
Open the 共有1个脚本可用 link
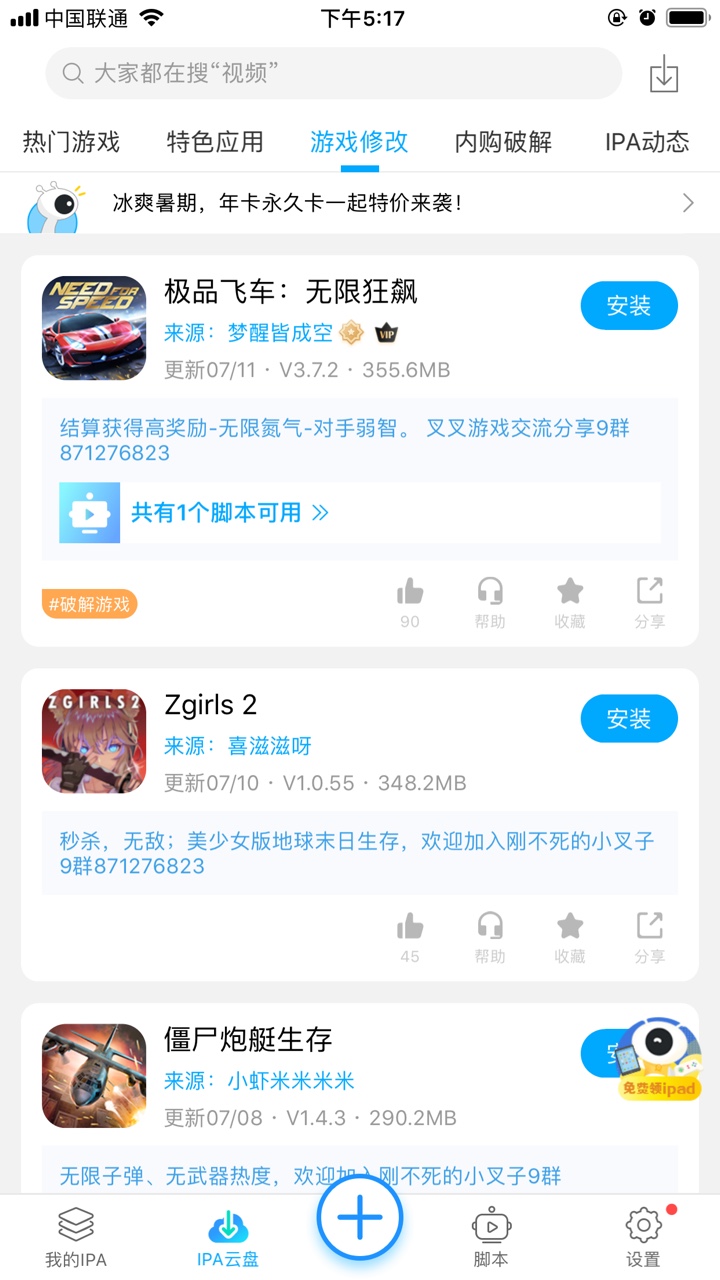coord(230,513)
